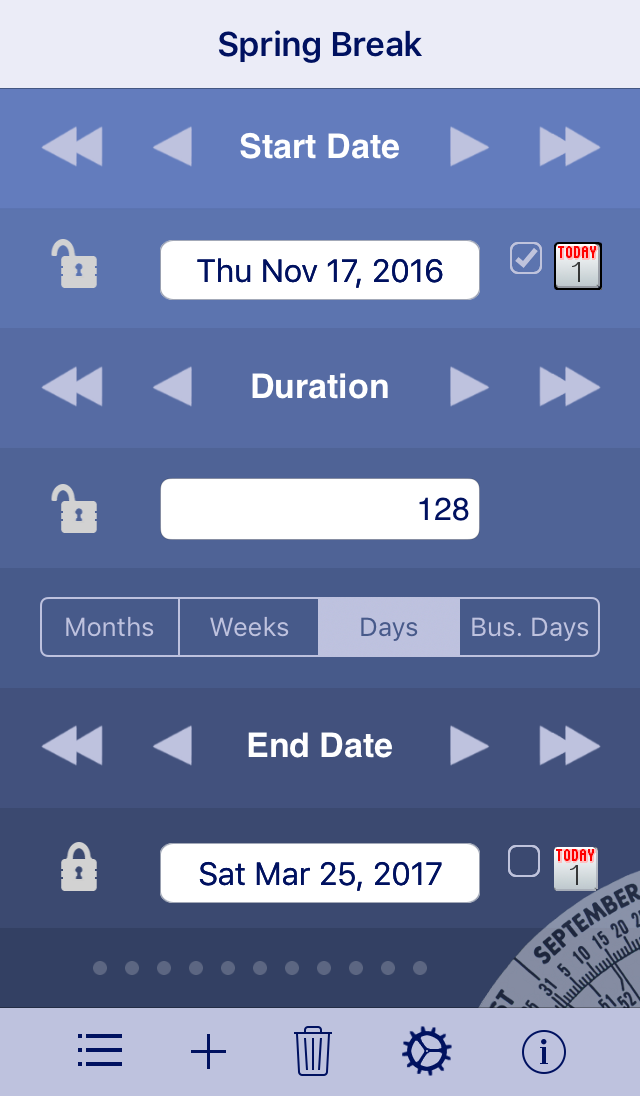The image size is (640, 1096).
Task: Decrease Duration with single left arrow
Action: 173,387
